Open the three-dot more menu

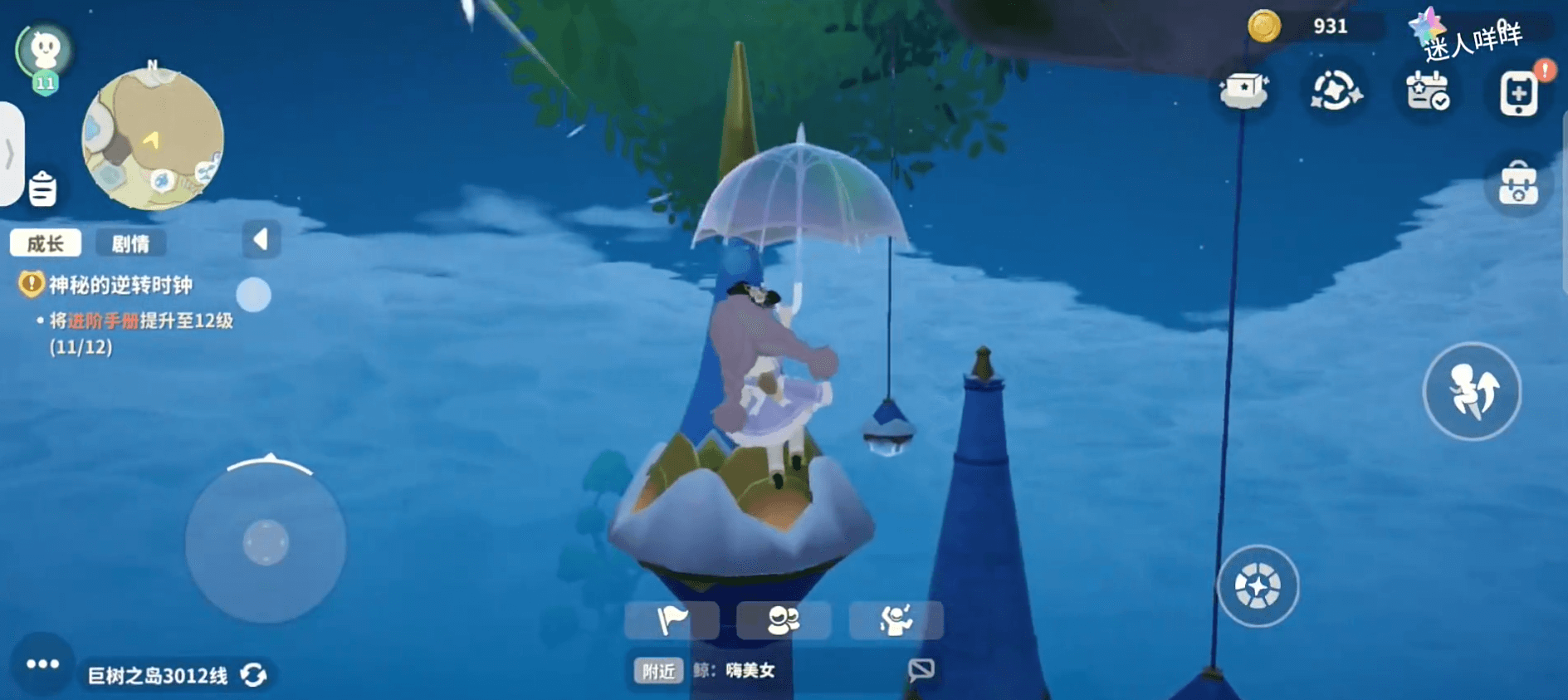click(x=42, y=664)
